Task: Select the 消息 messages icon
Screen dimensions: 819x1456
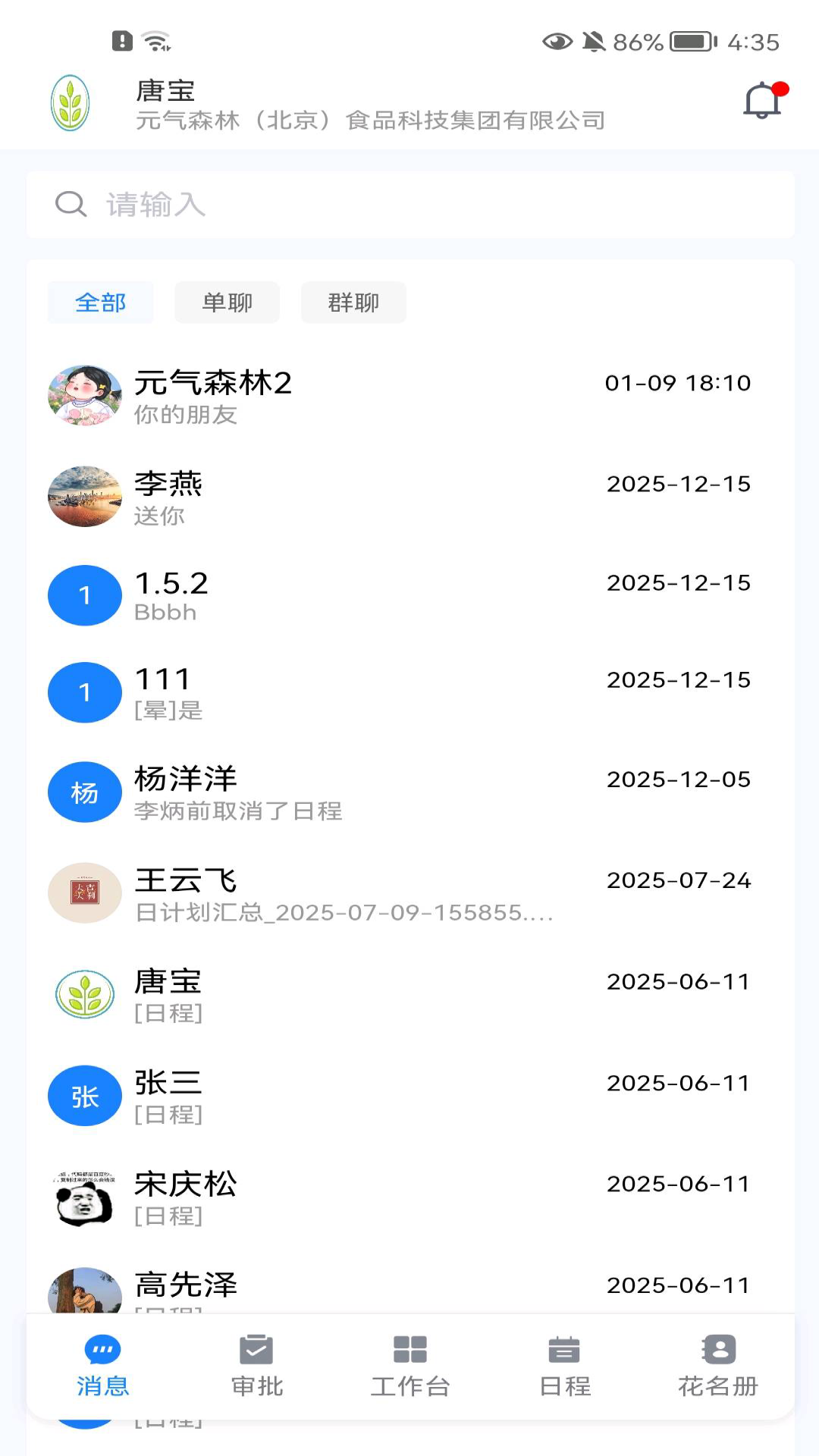Action: tap(102, 1350)
